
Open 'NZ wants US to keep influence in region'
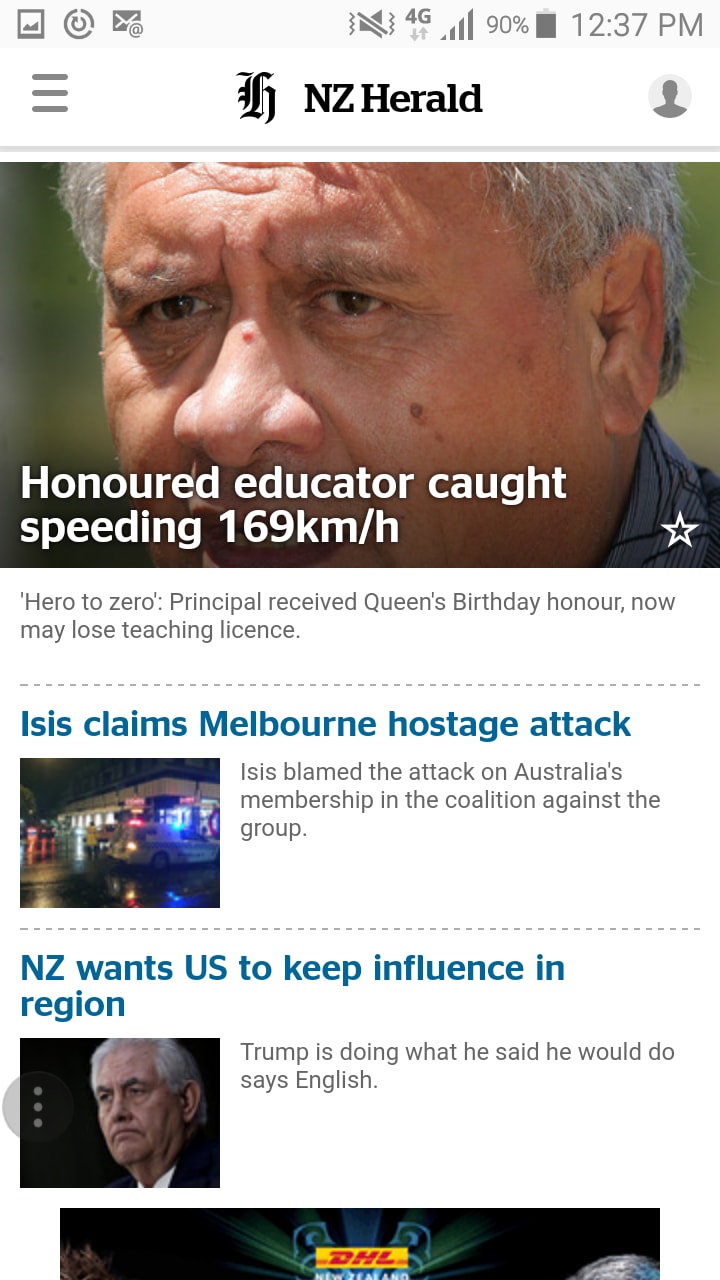click(x=293, y=986)
